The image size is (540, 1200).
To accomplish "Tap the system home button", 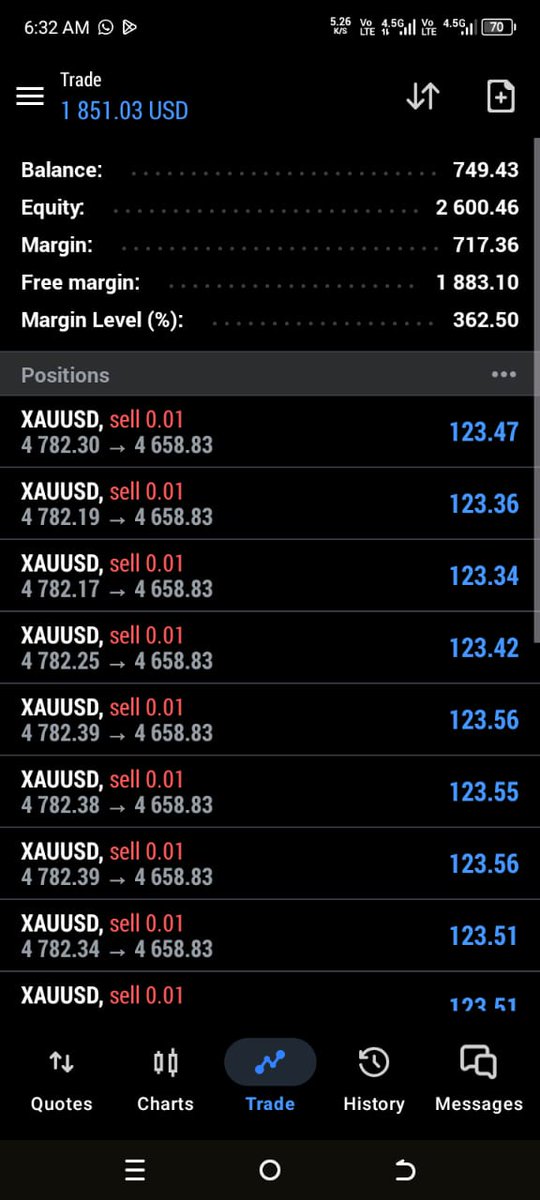I will click(270, 1170).
